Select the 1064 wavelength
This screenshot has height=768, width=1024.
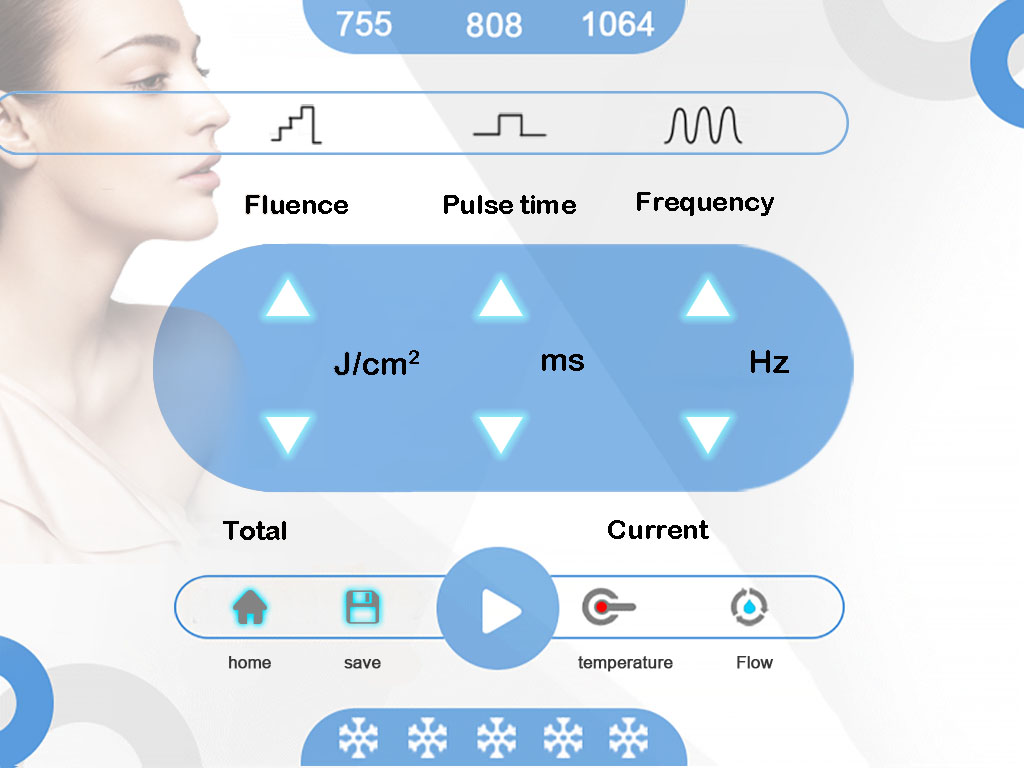coord(617,23)
